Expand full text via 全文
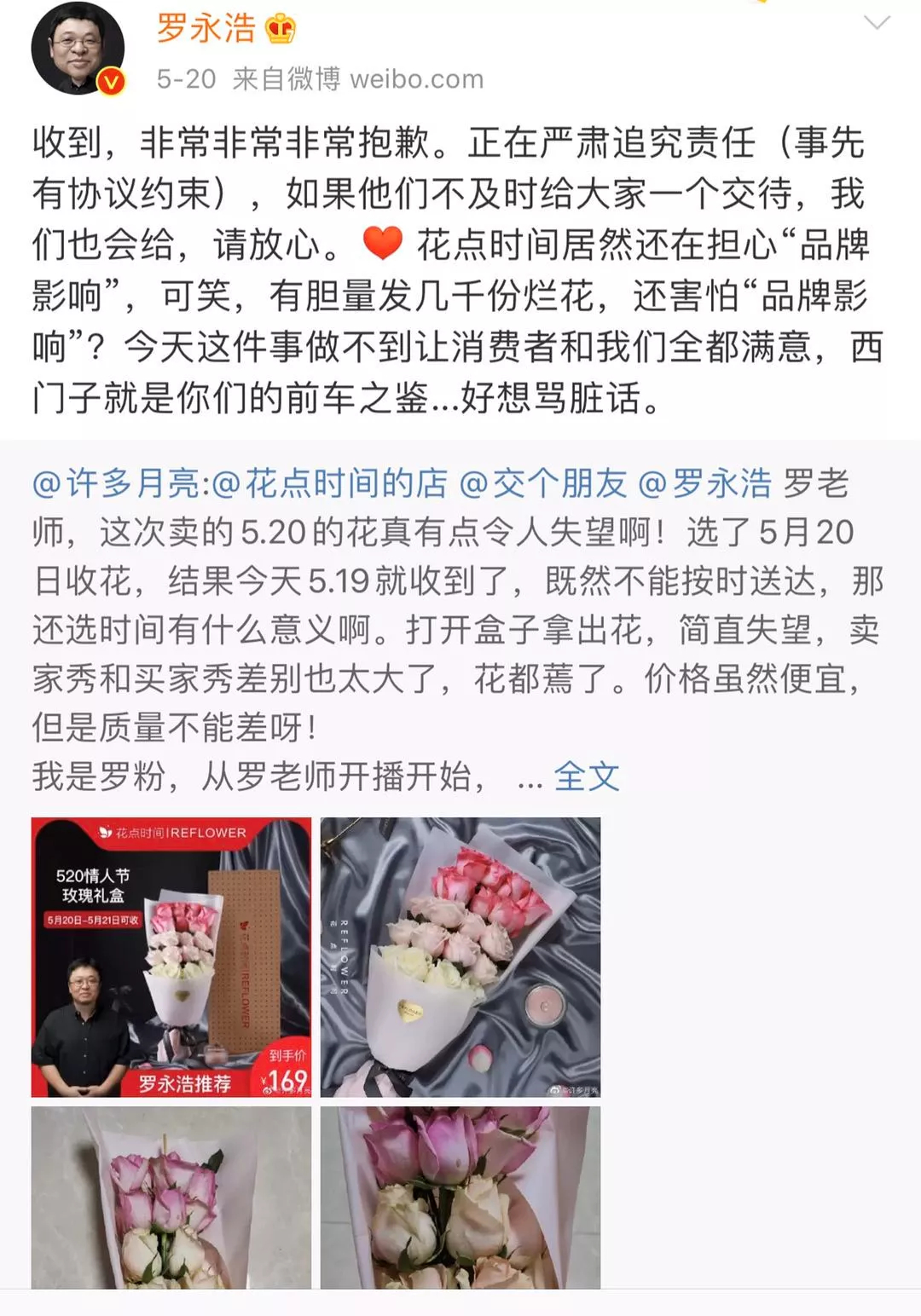 (x=586, y=776)
